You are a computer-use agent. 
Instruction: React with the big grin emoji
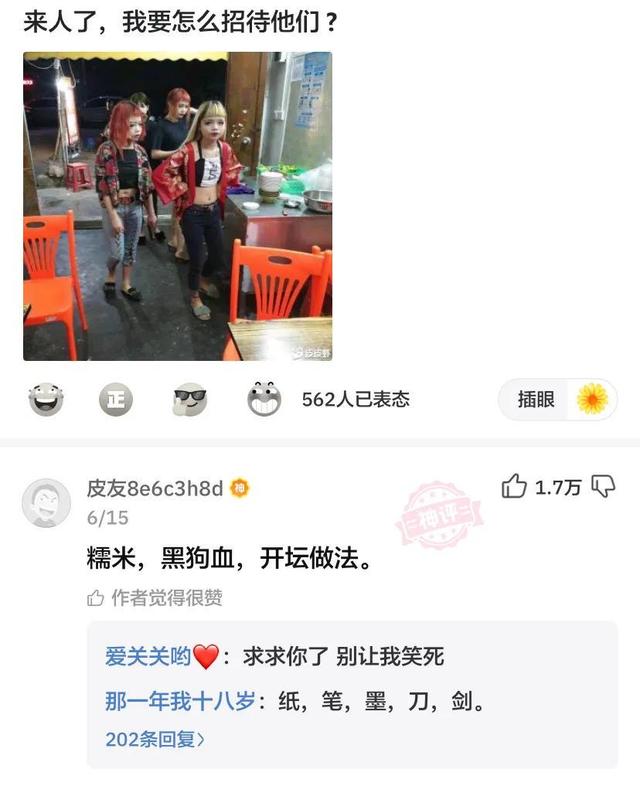coord(264,400)
